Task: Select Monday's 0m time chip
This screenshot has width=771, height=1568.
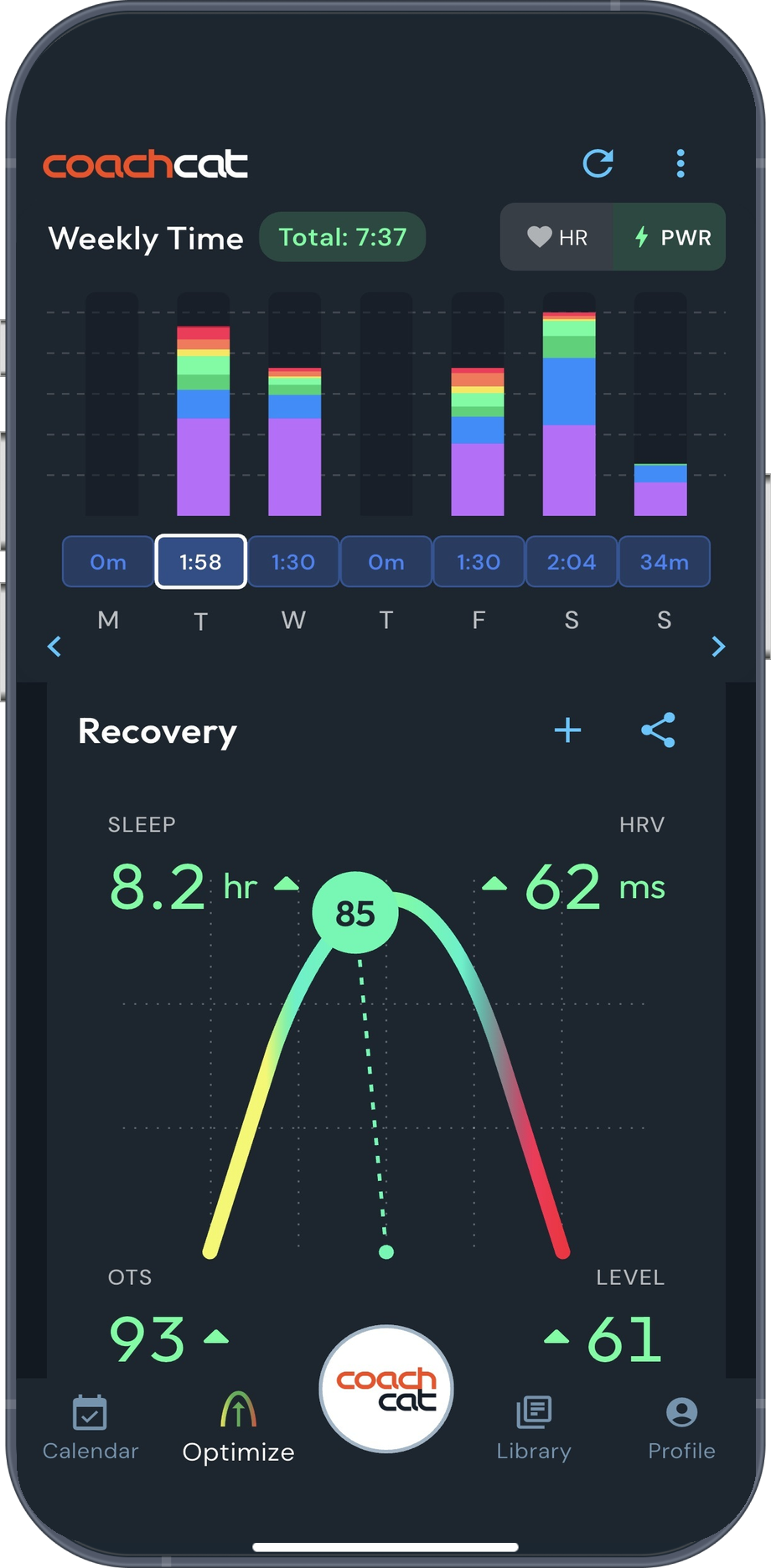Action: pyautogui.click(x=108, y=562)
